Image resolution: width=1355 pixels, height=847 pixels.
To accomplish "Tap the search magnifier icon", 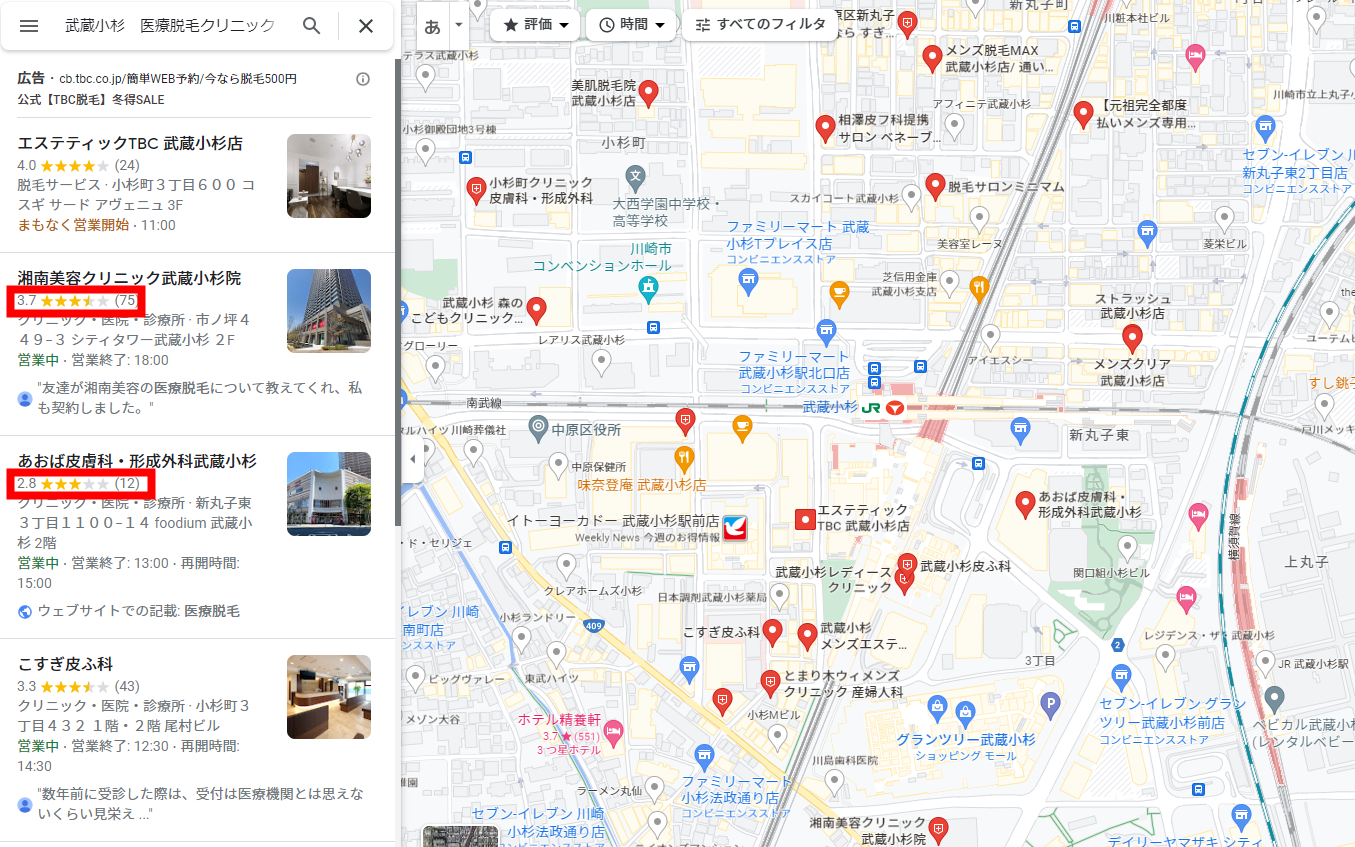I will coord(312,26).
